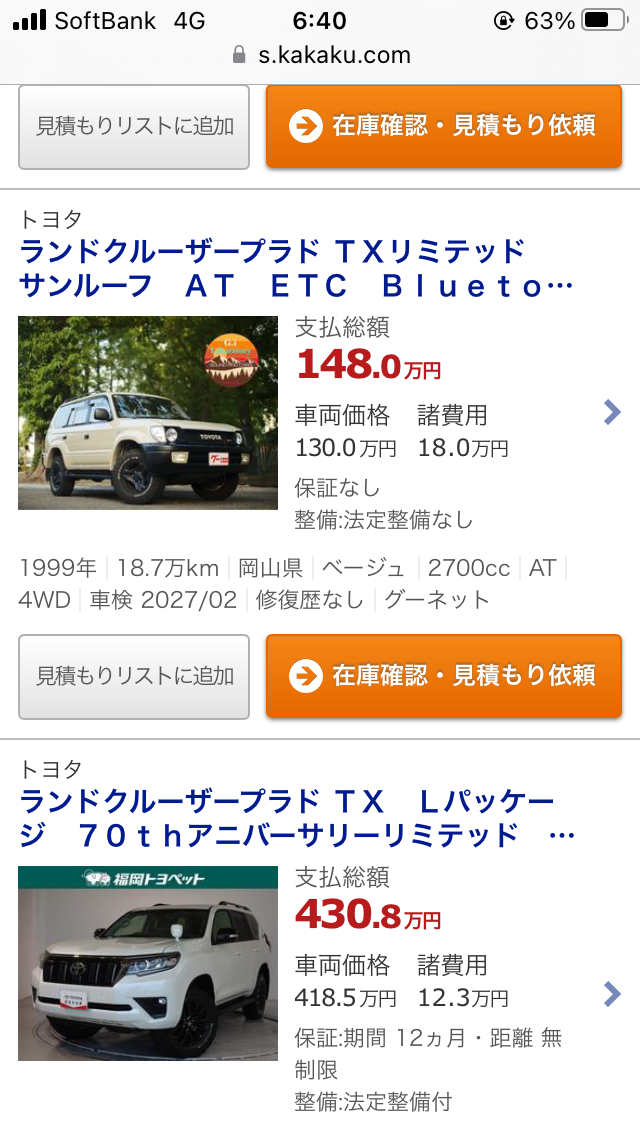The image size is (640, 1136).
Task: Add 148.0万円 Prado to the 見積もりリスト
Action: tap(134, 676)
